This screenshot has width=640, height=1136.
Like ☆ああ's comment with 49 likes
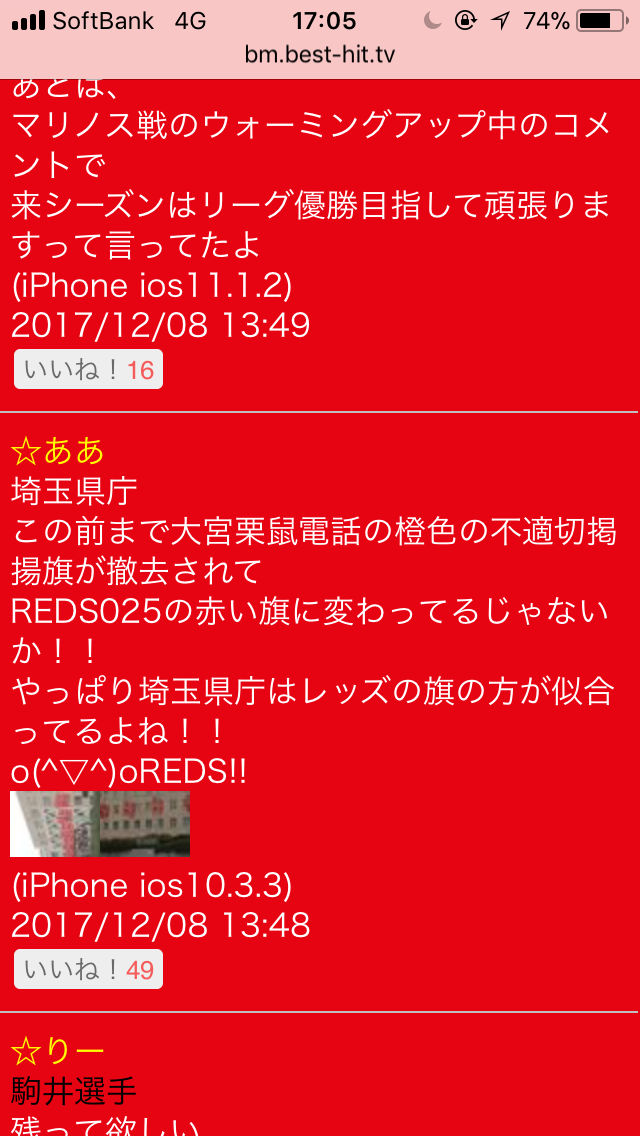(88, 969)
